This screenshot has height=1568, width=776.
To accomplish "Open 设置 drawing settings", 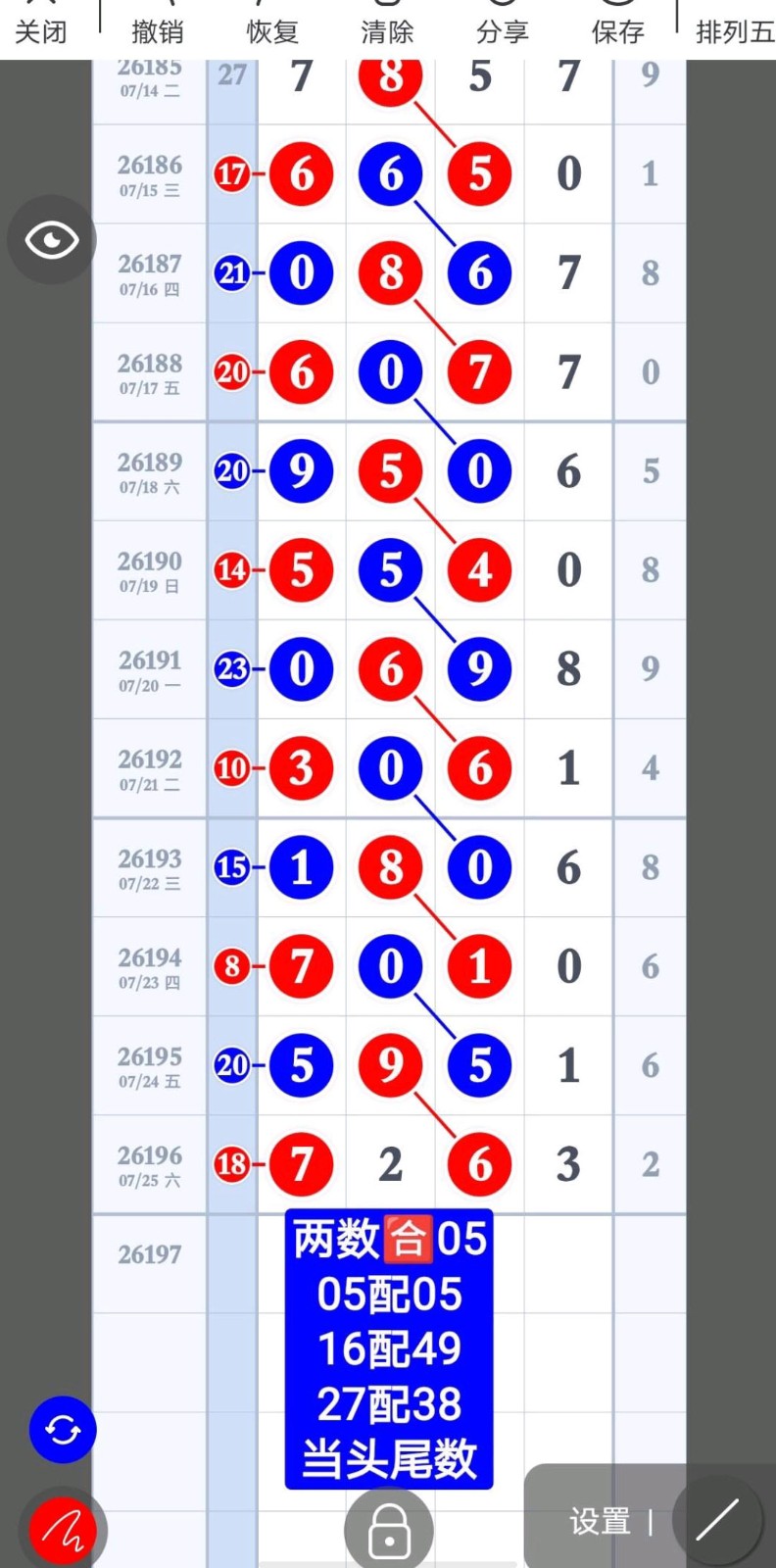I will pyautogui.click(x=600, y=1522).
